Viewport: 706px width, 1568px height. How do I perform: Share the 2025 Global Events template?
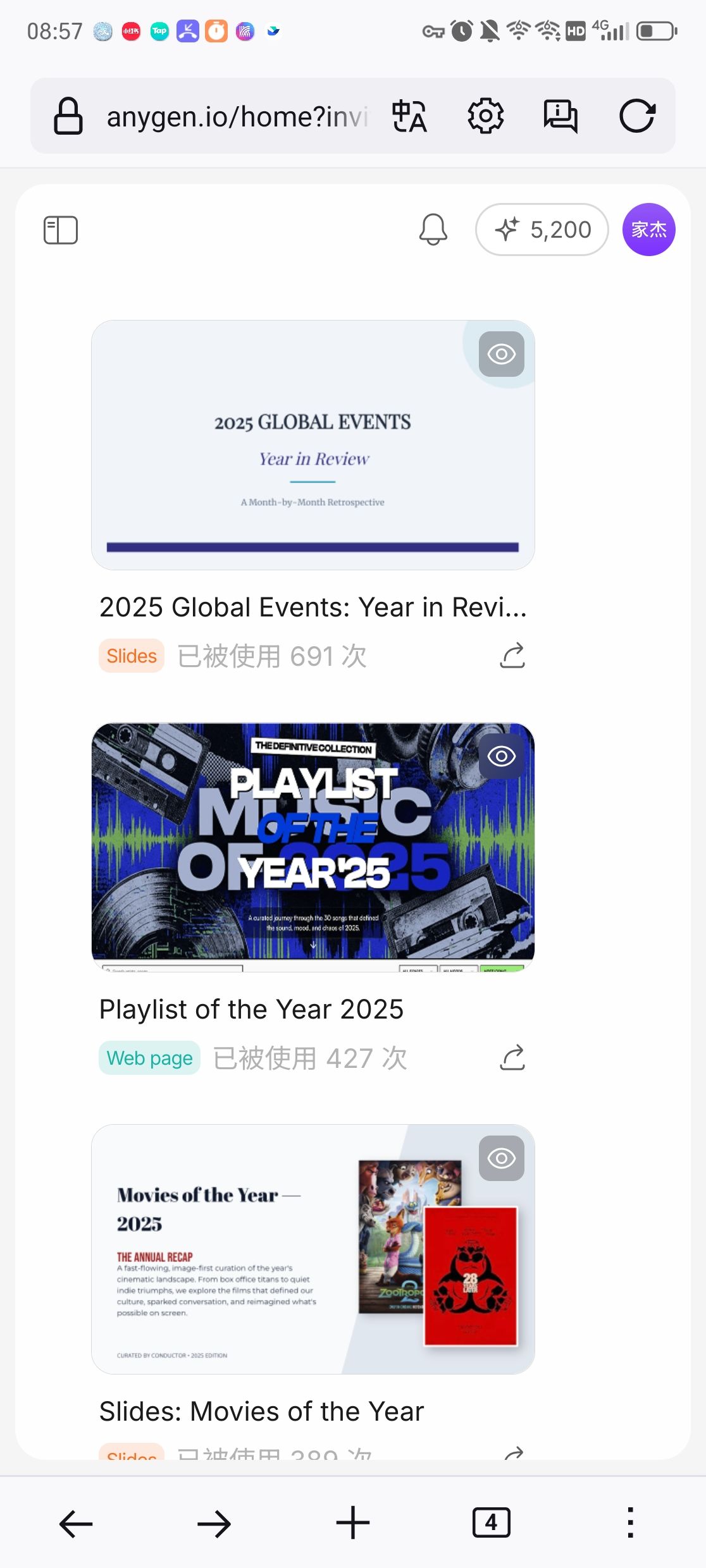click(512, 656)
